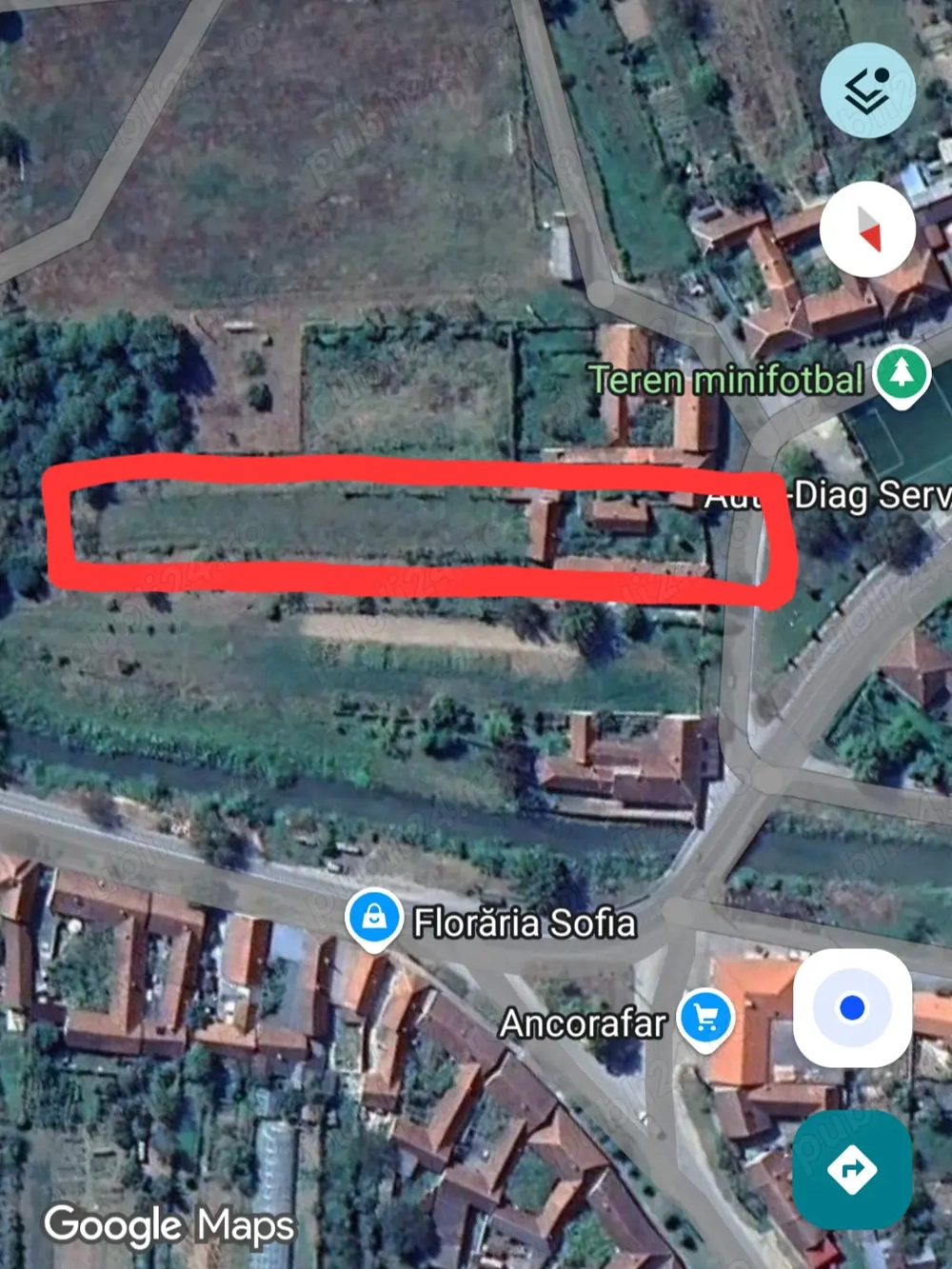Select the Teren minifotbal place label
This screenshot has height=1269, width=952.
point(726,379)
